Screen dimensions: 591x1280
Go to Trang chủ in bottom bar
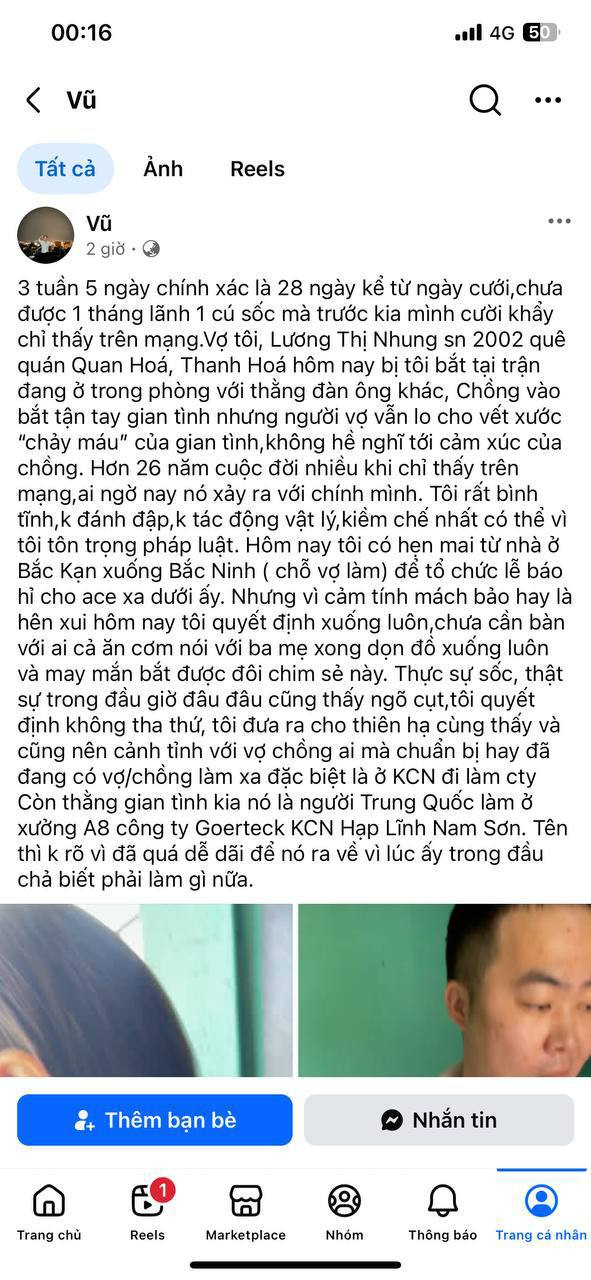pyautogui.click(x=48, y=1211)
